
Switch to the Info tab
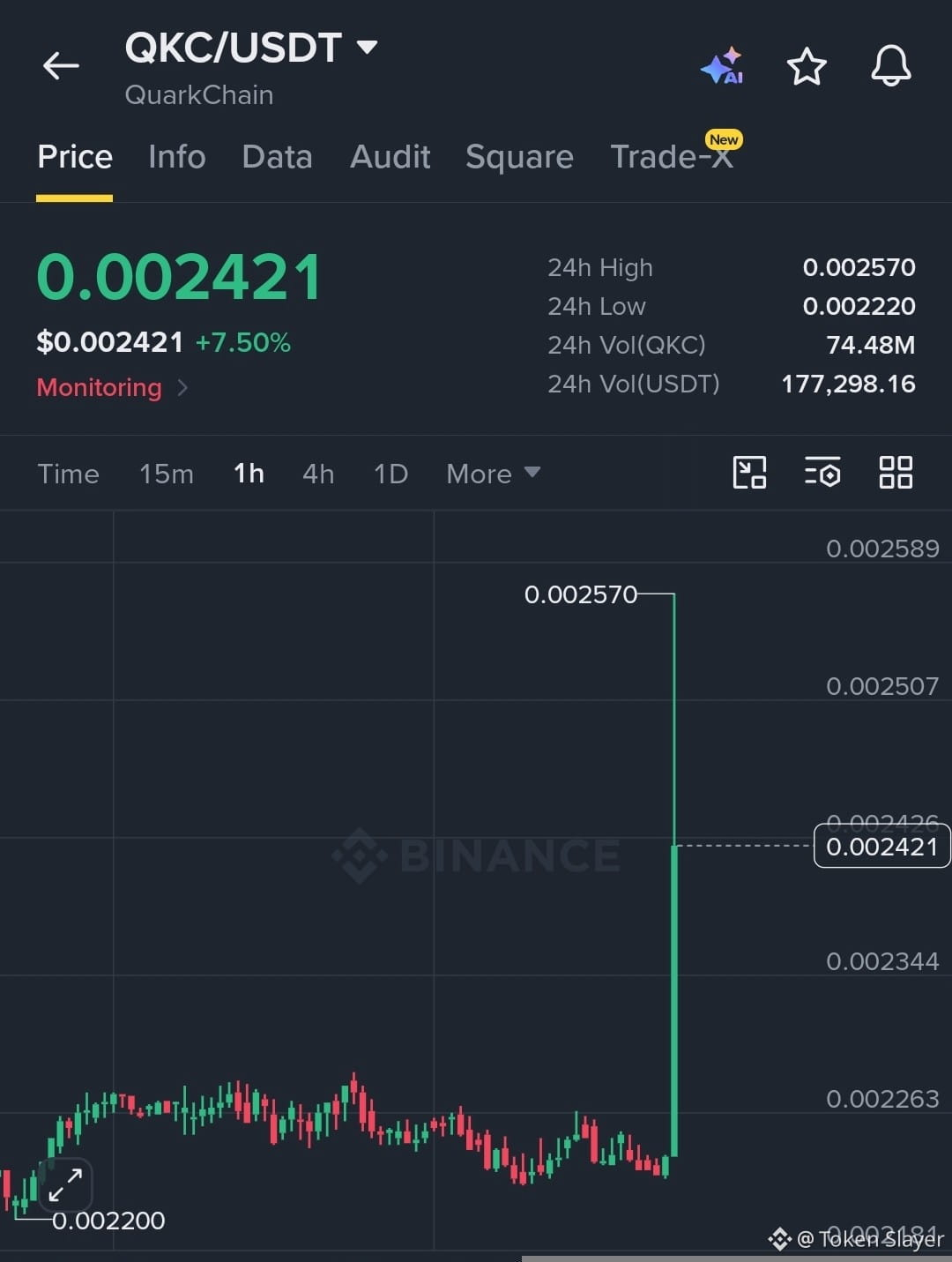177,157
